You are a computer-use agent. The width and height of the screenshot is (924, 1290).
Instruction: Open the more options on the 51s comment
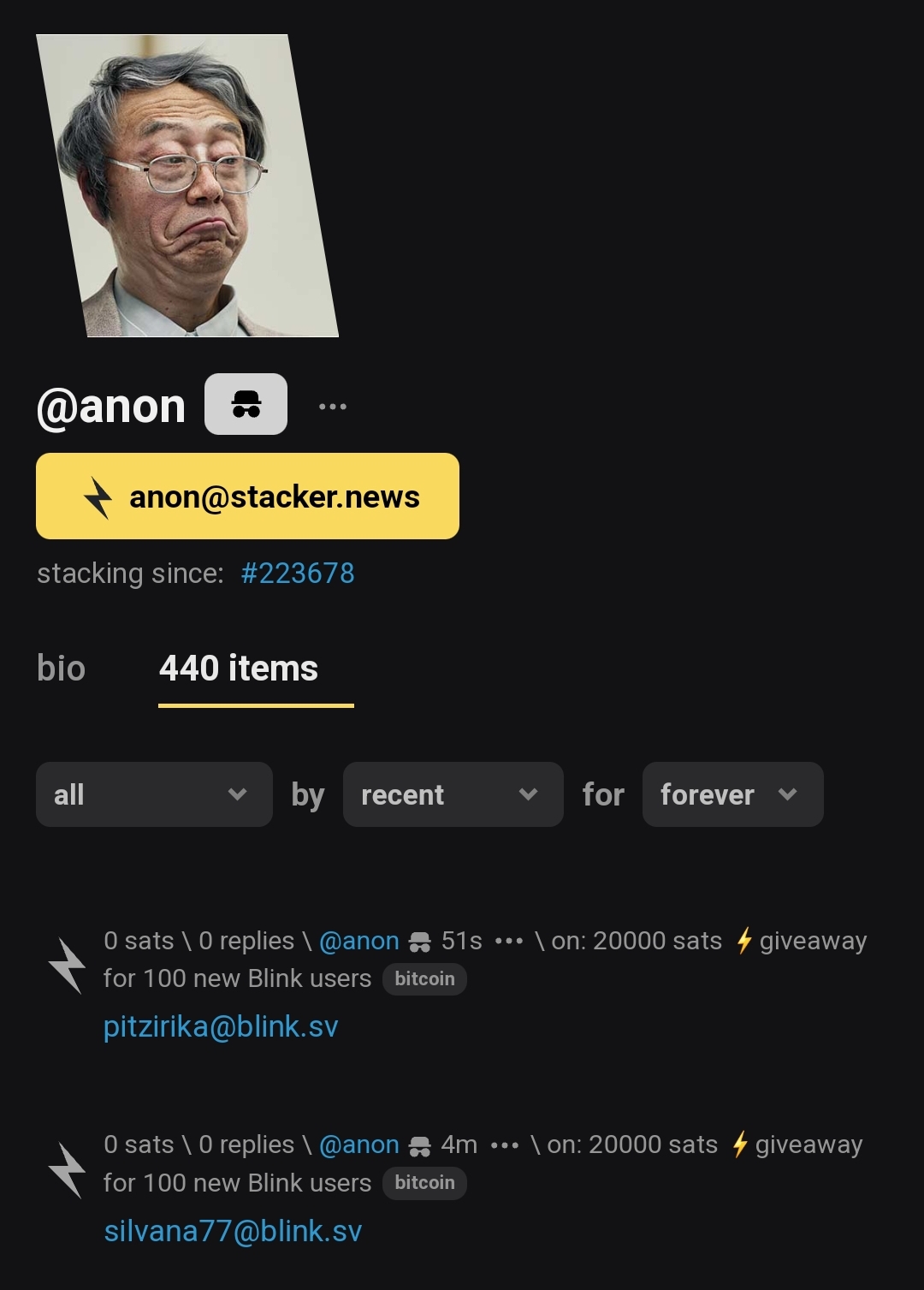pos(509,942)
